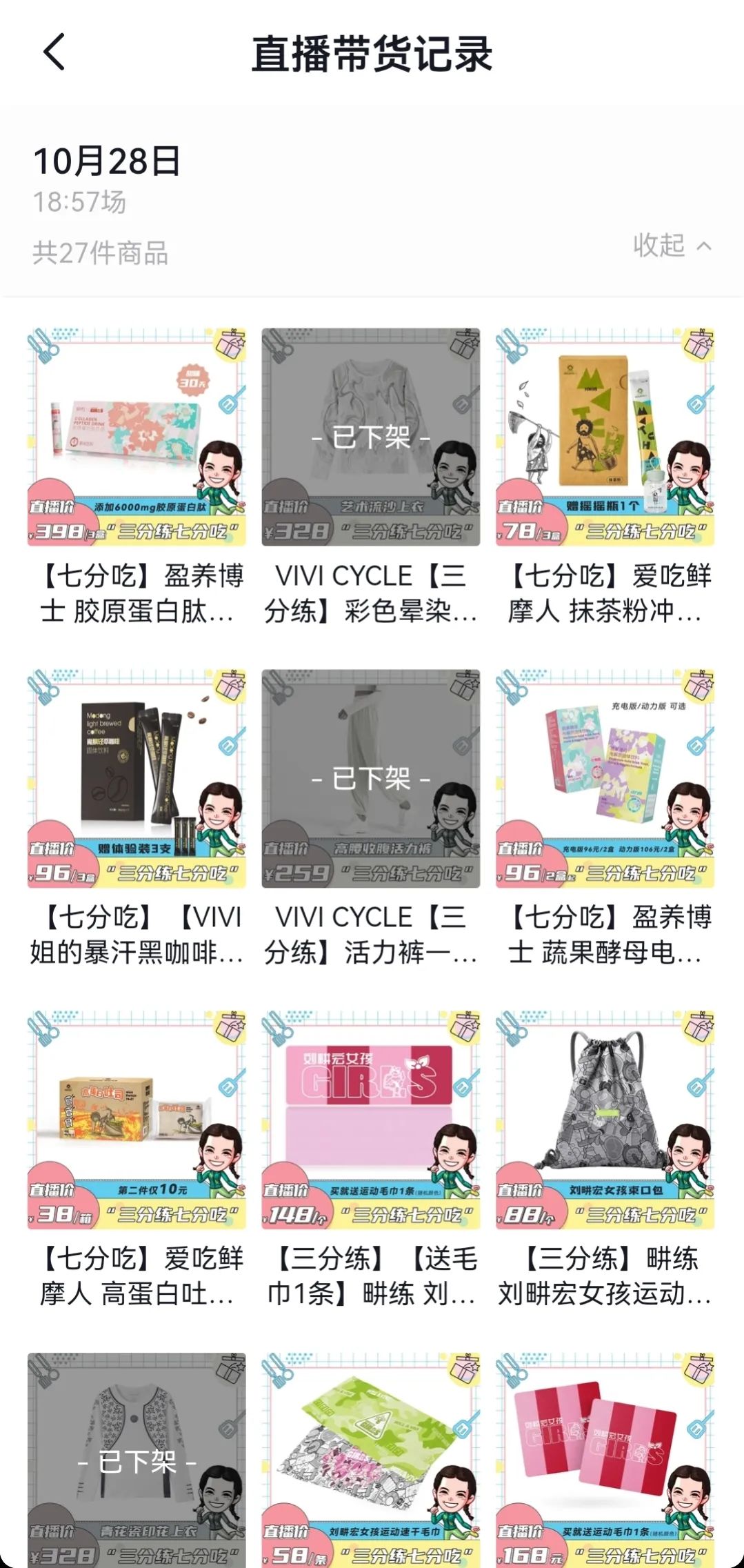Open 刘畊宏女孩运动速干毛巾 ¥58 card

pyautogui.click(x=371, y=1459)
